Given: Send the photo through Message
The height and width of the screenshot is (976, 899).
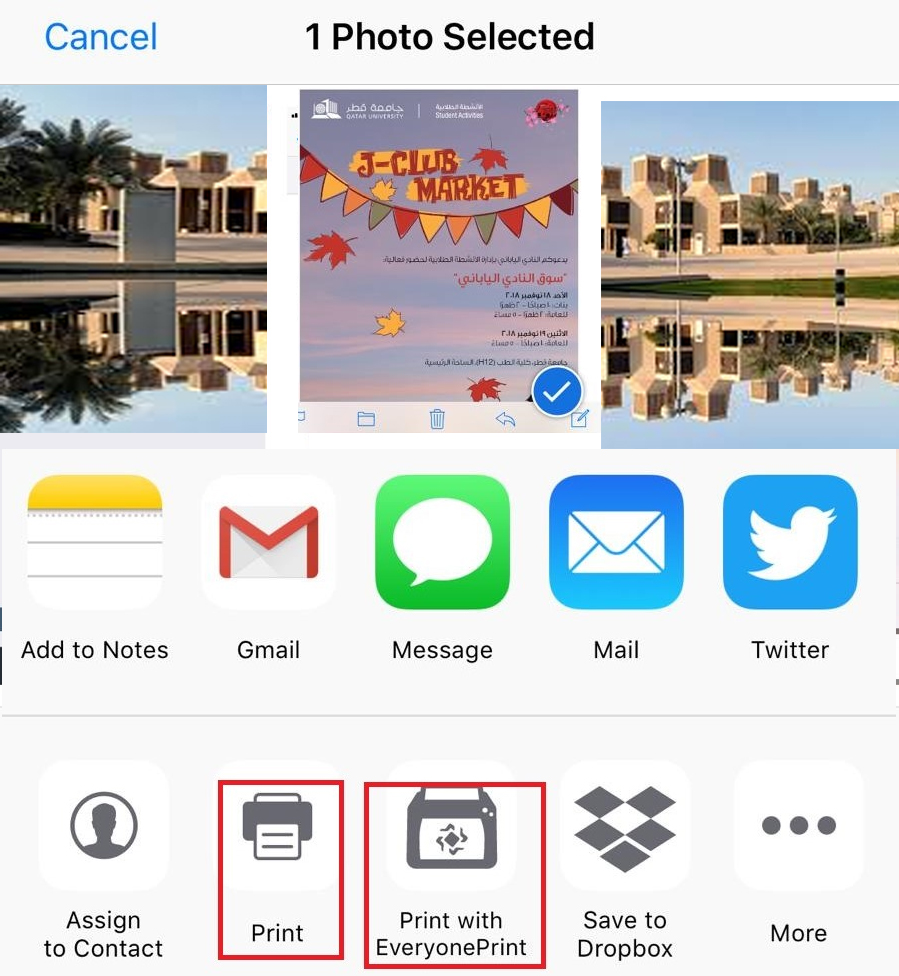Looking at the screenshot, I should click(x=442, y=543).
